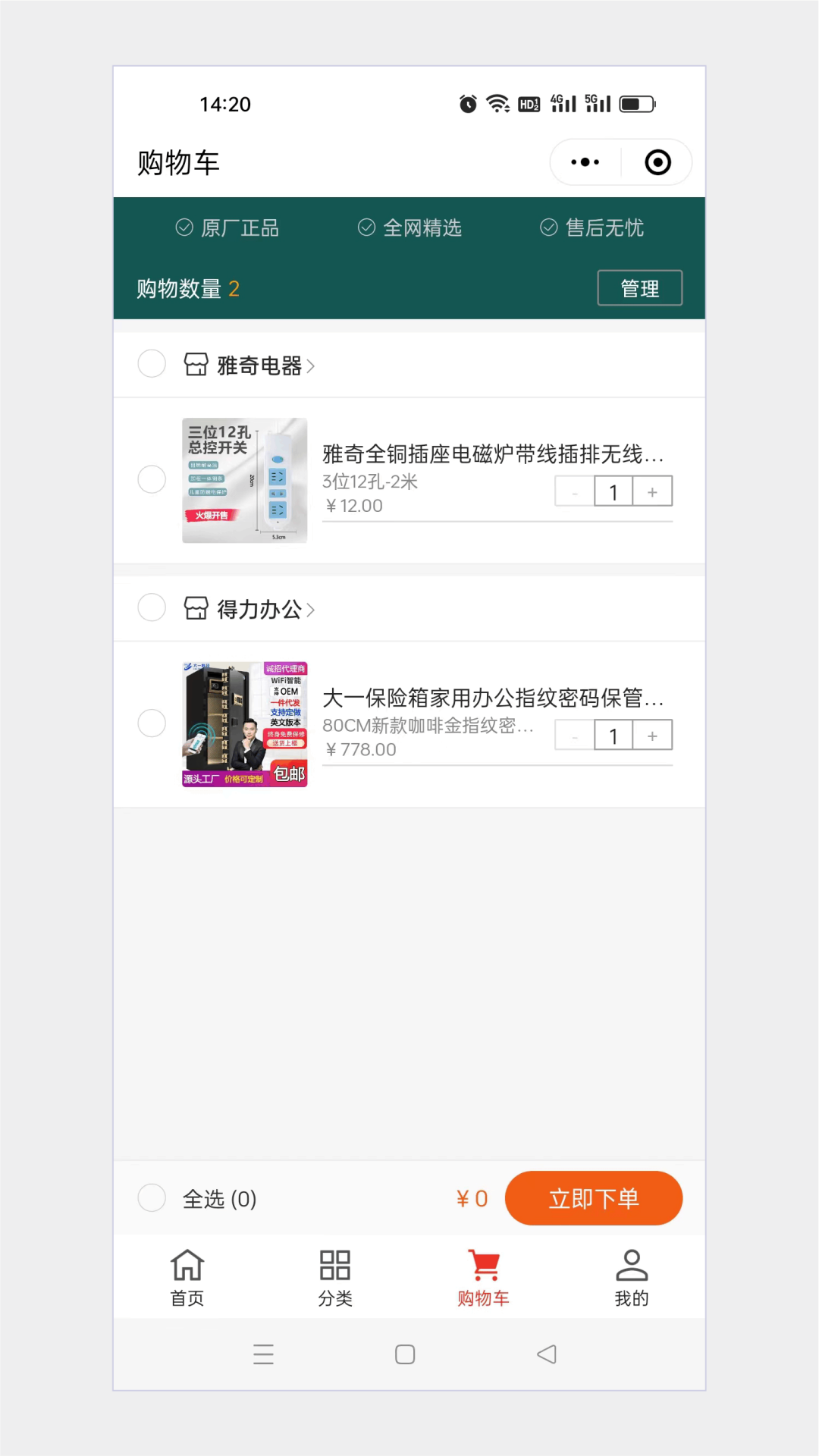Go to the 我的 tab
The image size is (819, 1456).
coord(631,1278)
